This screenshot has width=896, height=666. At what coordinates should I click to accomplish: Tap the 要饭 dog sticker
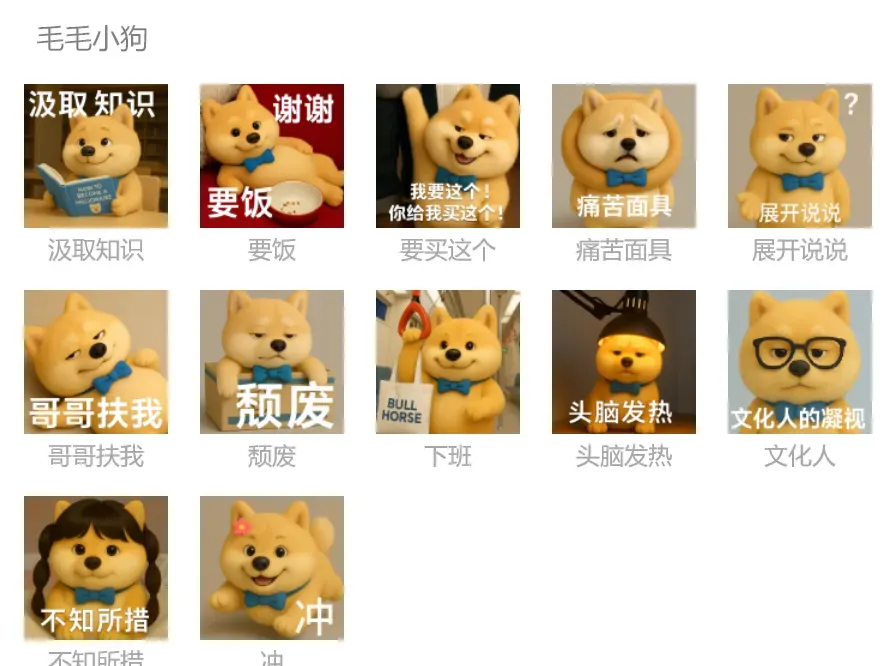pos(272,156)
